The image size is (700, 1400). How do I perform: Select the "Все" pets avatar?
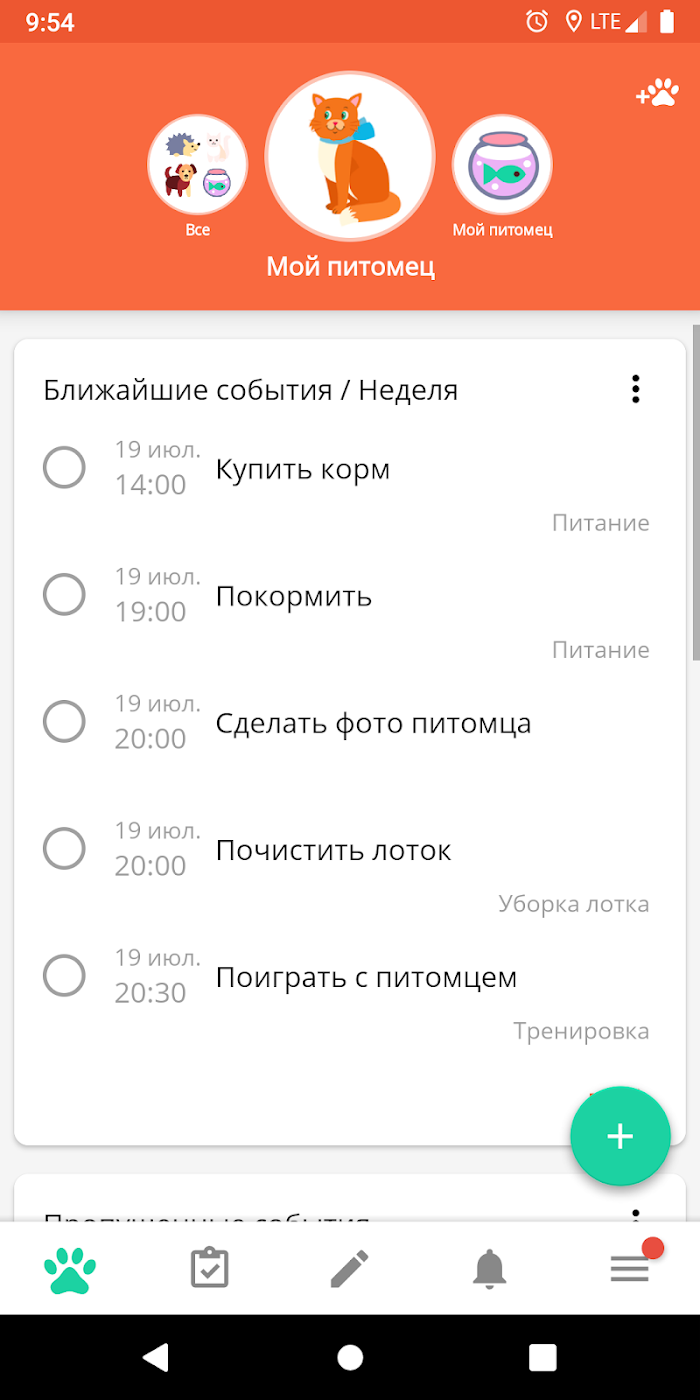pos(198,164)
